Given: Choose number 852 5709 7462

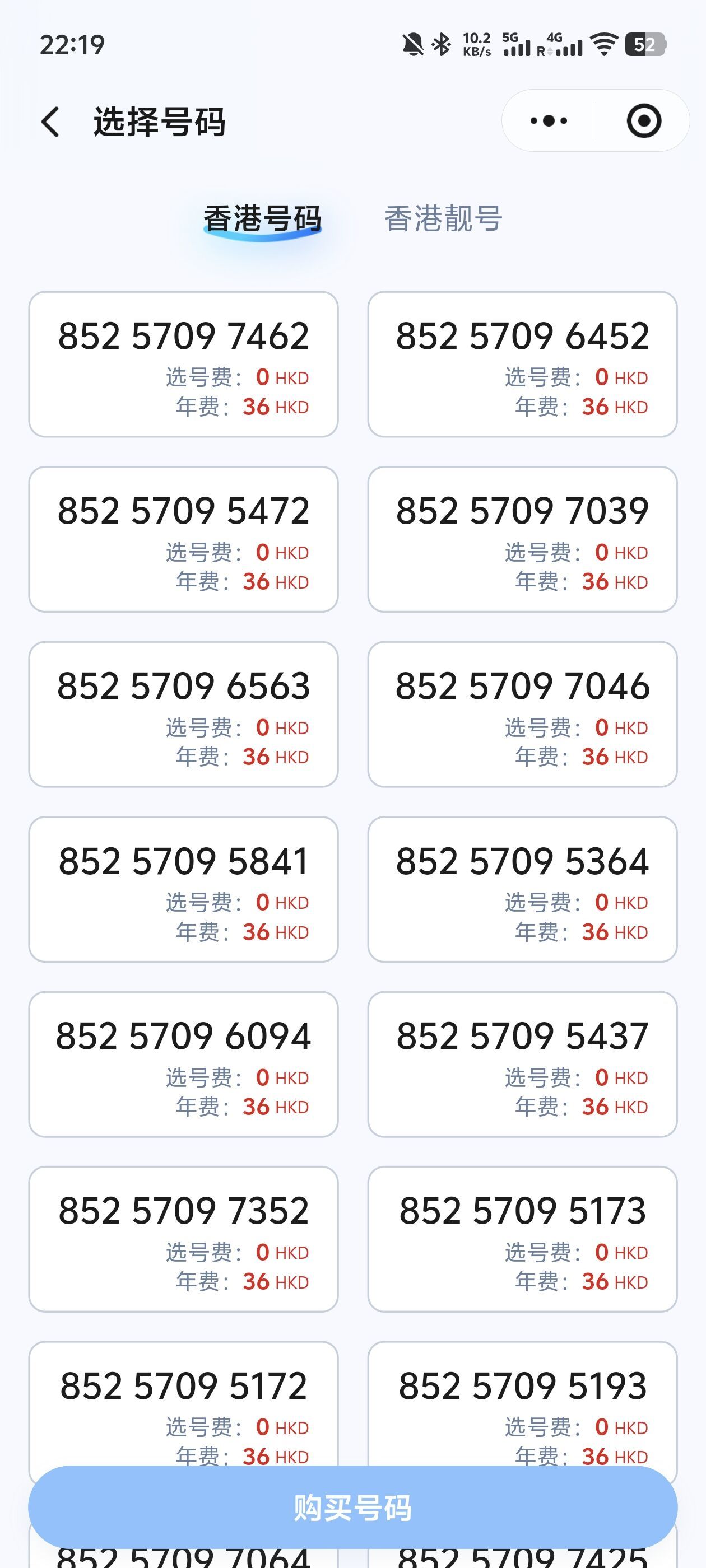Looking at the screenshot, I should click(x=183, y=363).
